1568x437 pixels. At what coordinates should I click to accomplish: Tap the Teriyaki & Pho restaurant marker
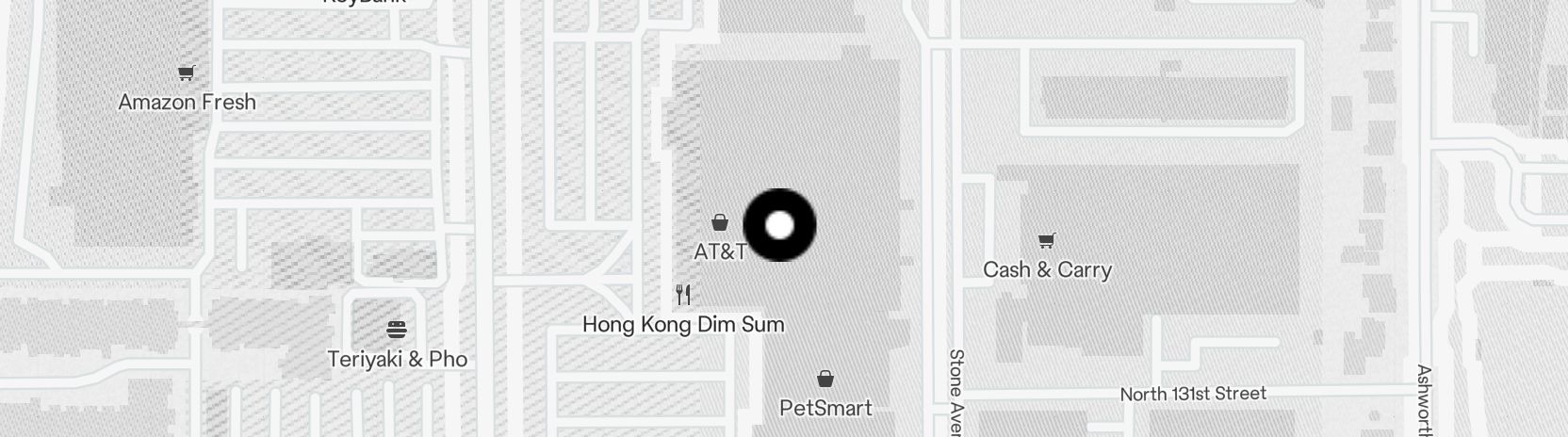(x=397, y=330)
